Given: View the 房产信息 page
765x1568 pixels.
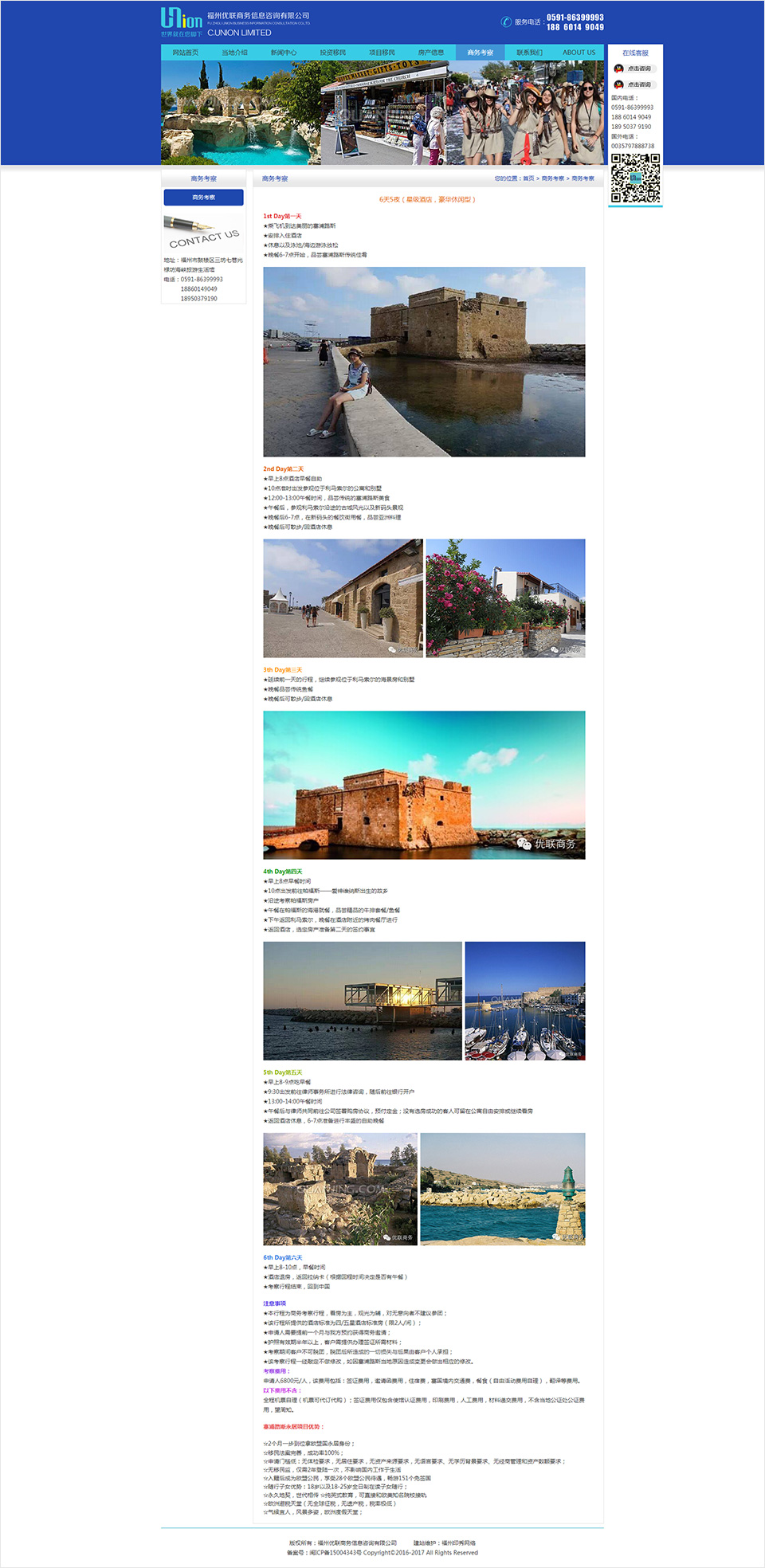Looking at the screenshot, I should (431, 53).
